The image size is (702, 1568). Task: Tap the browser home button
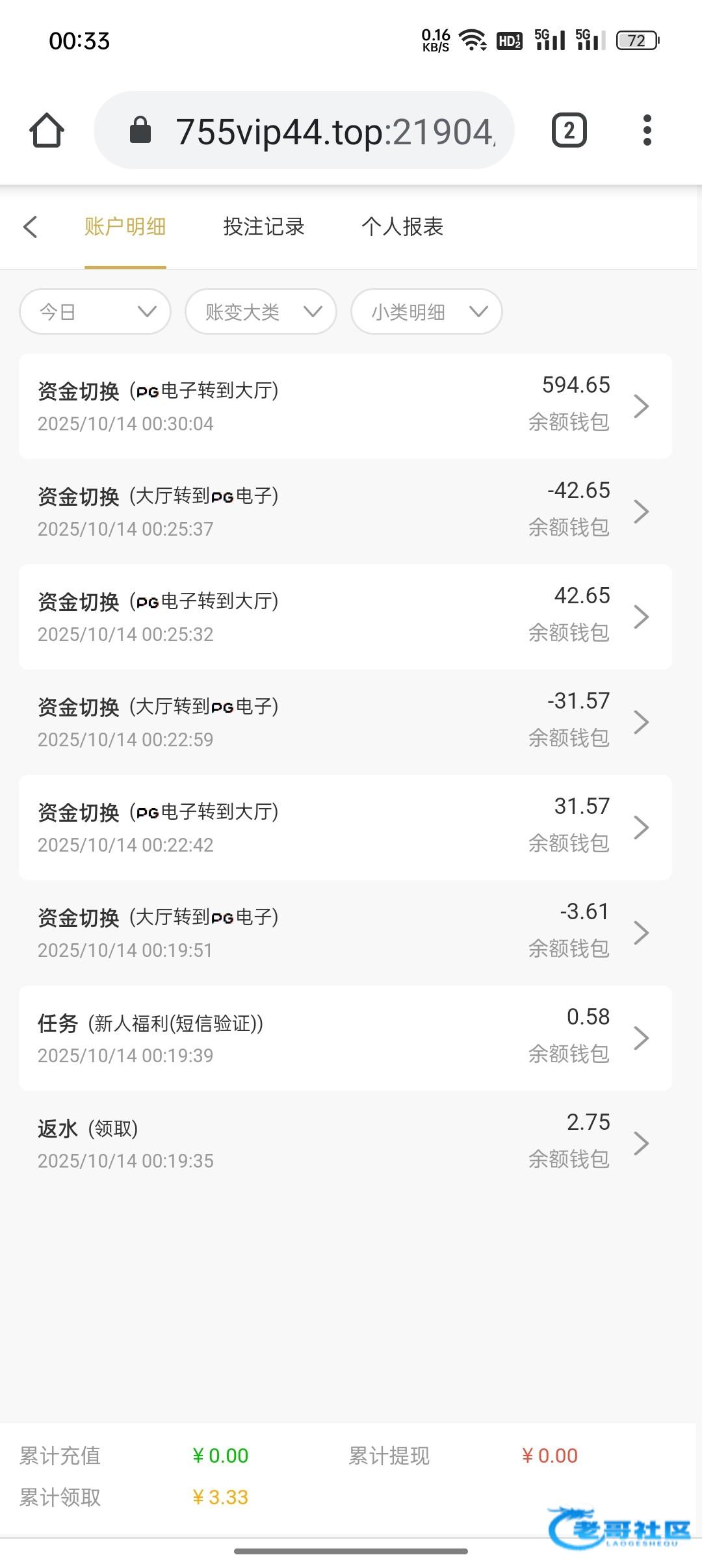click(x=47, y=131)
